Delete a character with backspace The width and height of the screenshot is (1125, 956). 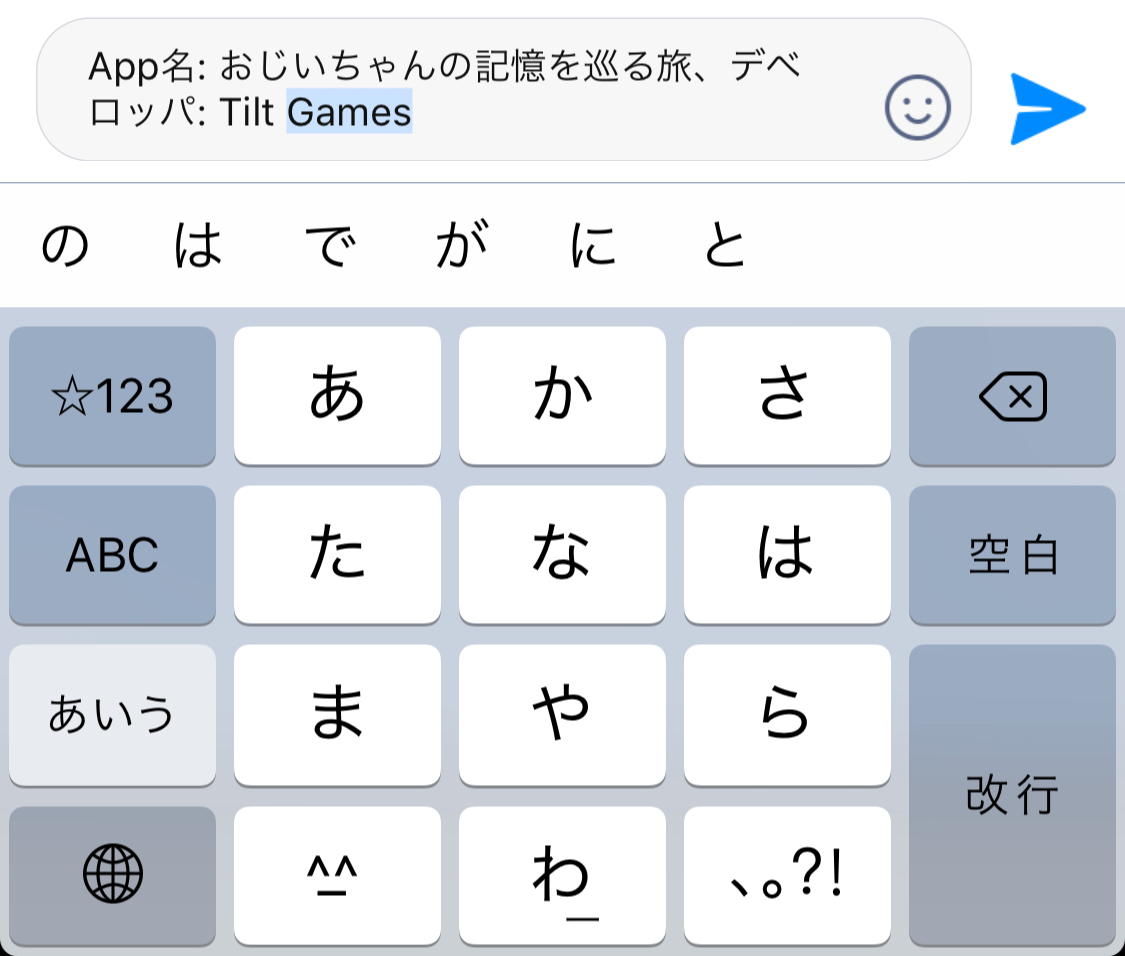[x=1012, y=396]
